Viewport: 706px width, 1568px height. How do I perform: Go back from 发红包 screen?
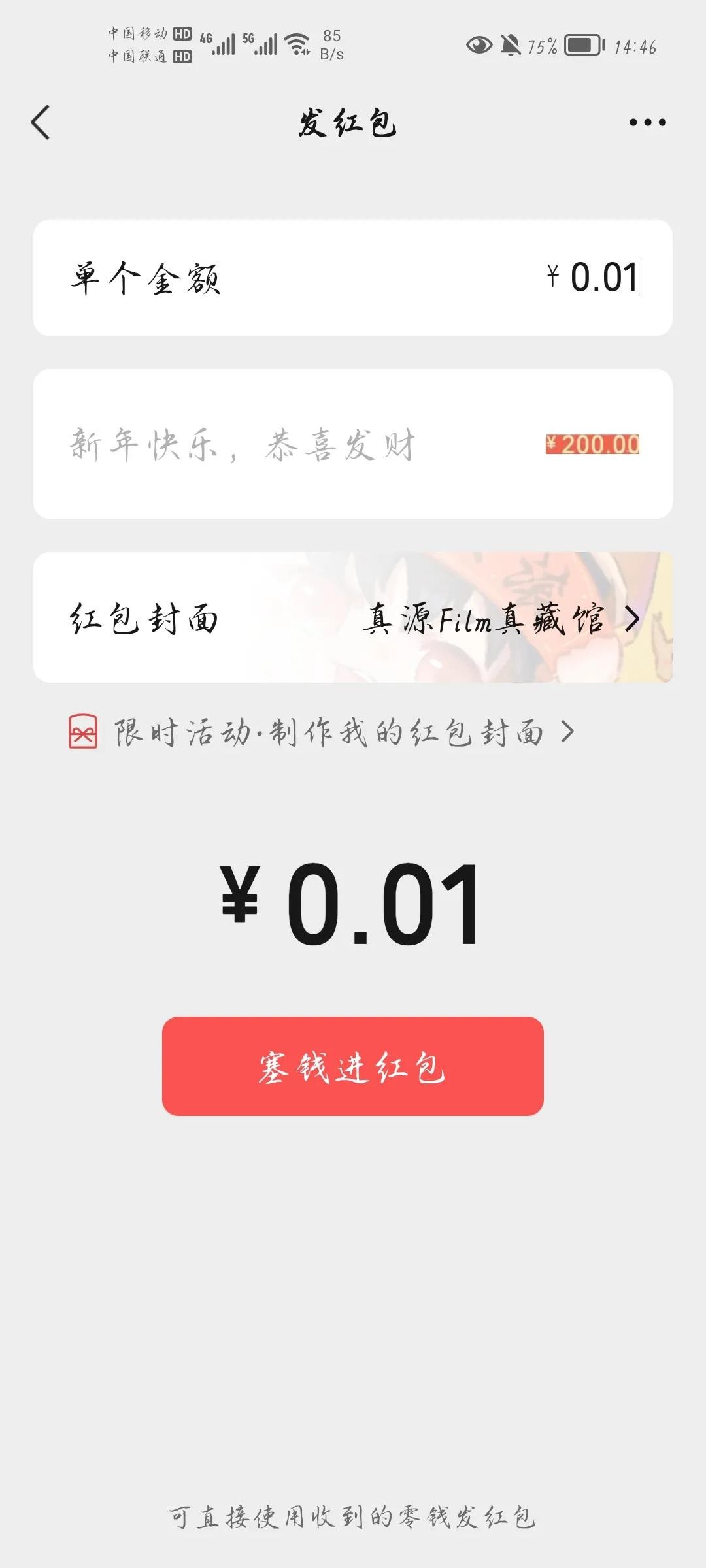point(41,122)
